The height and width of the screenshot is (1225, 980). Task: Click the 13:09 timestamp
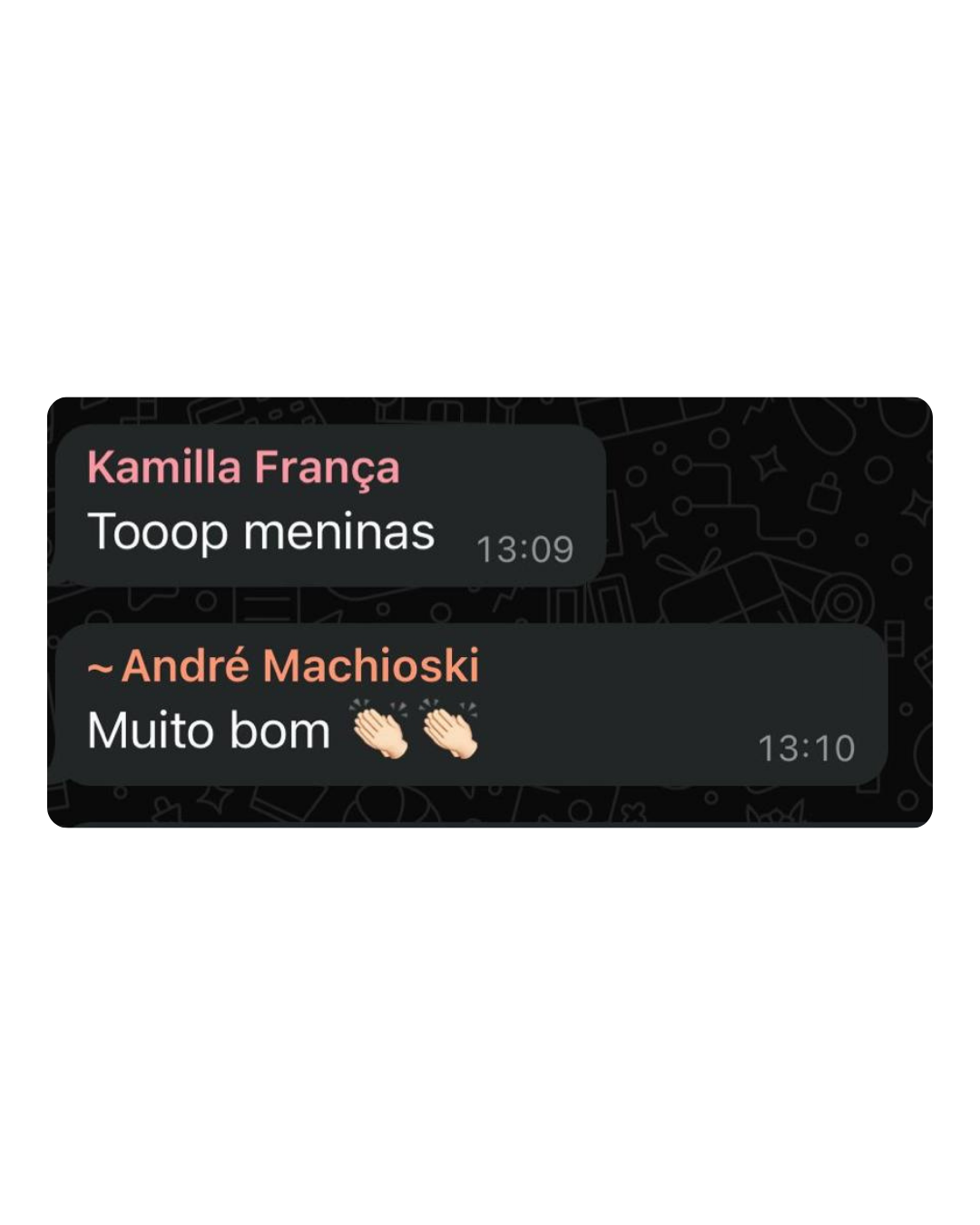coord(524,546)
